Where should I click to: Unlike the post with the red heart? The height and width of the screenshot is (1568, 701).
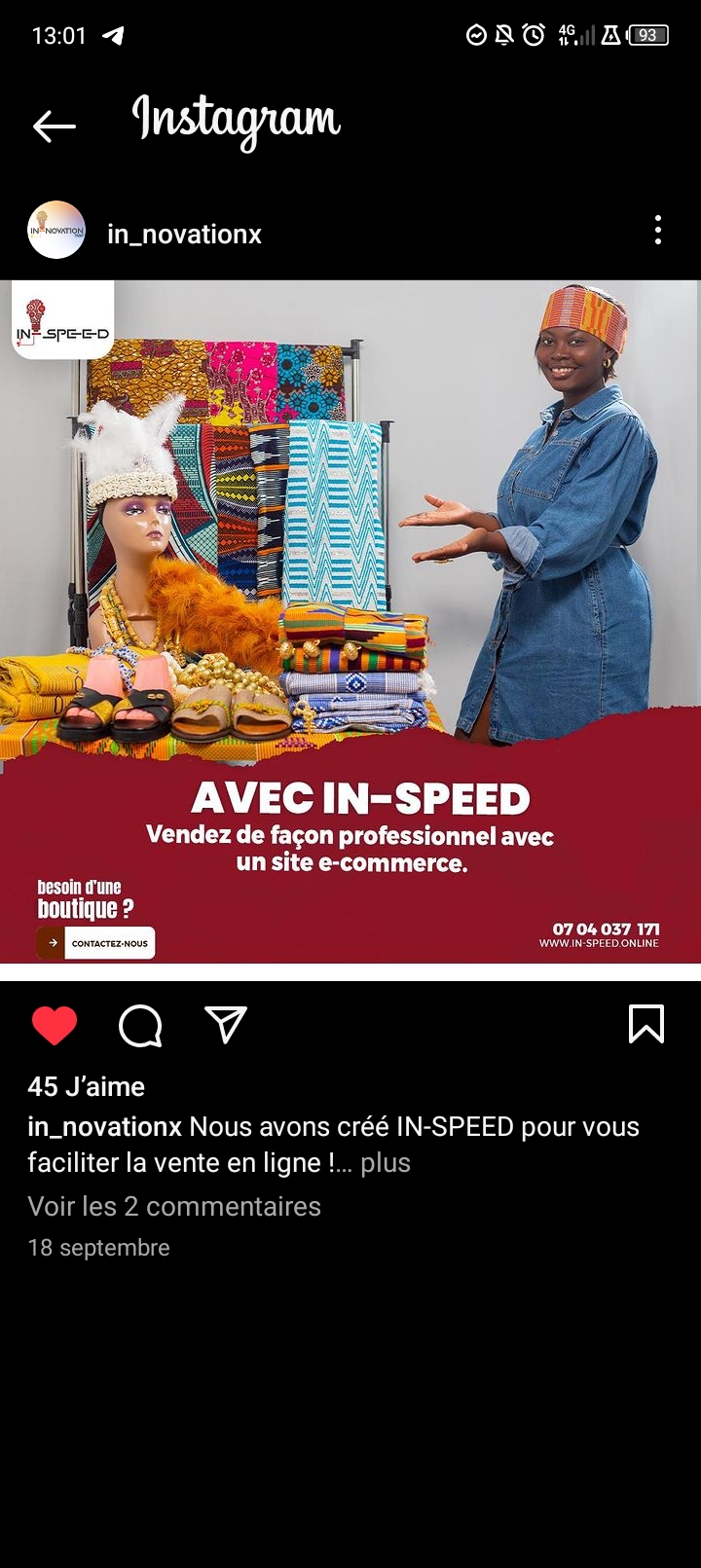point(55,1026)
